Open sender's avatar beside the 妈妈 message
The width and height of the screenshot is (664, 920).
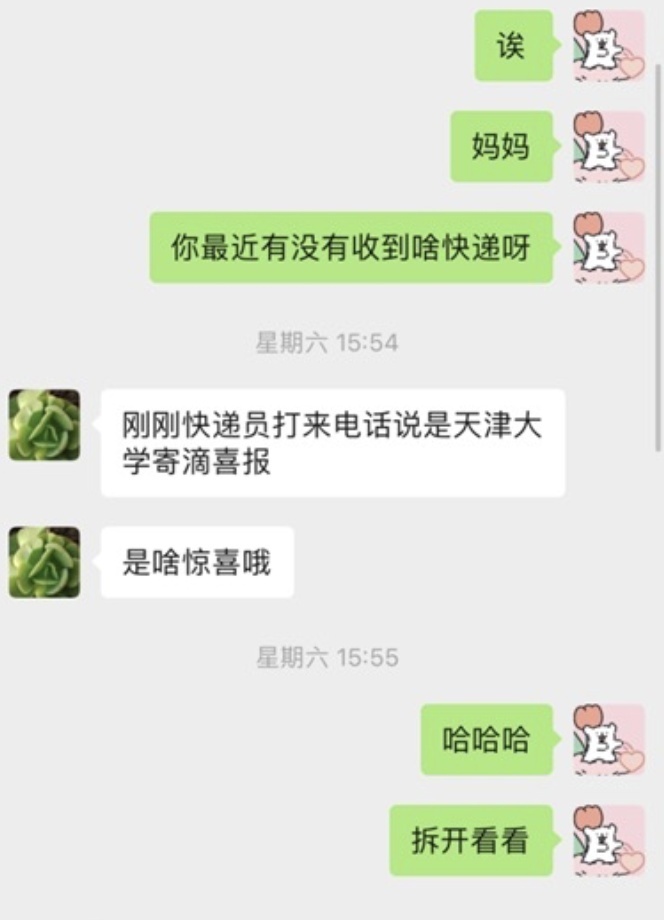coord(608,146)
